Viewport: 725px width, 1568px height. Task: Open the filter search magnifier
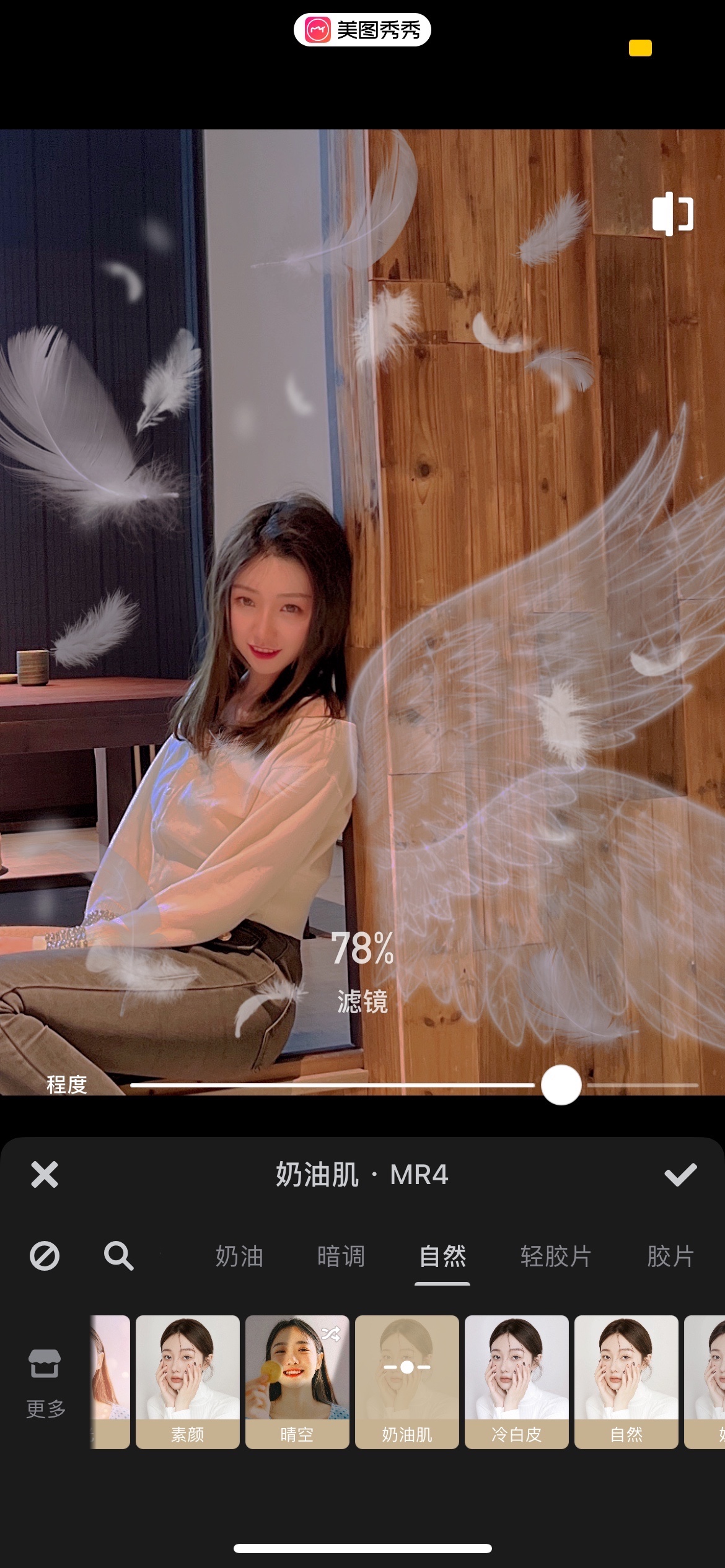[118, 1256]
